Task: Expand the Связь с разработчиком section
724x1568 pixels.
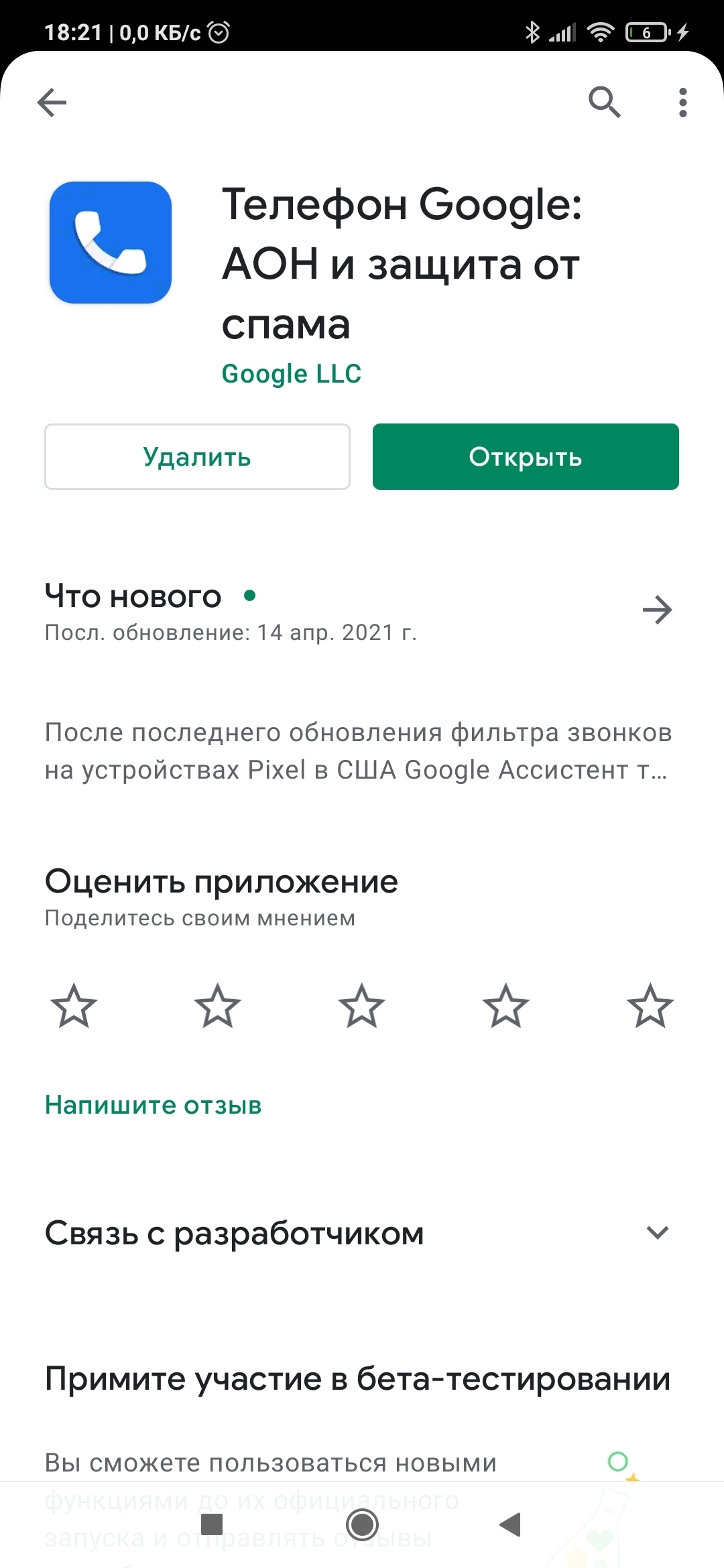Action: pyautogui.click(x=657, y=1232)
